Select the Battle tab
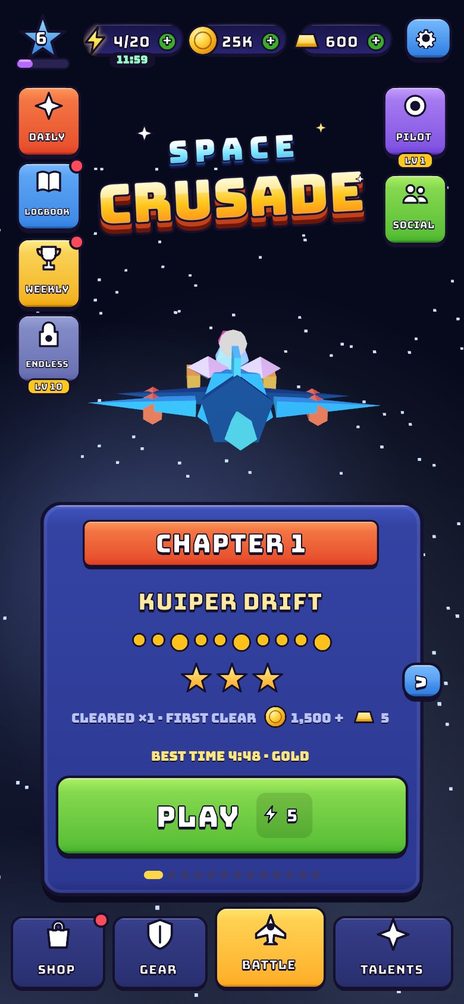 click(270, 948)
